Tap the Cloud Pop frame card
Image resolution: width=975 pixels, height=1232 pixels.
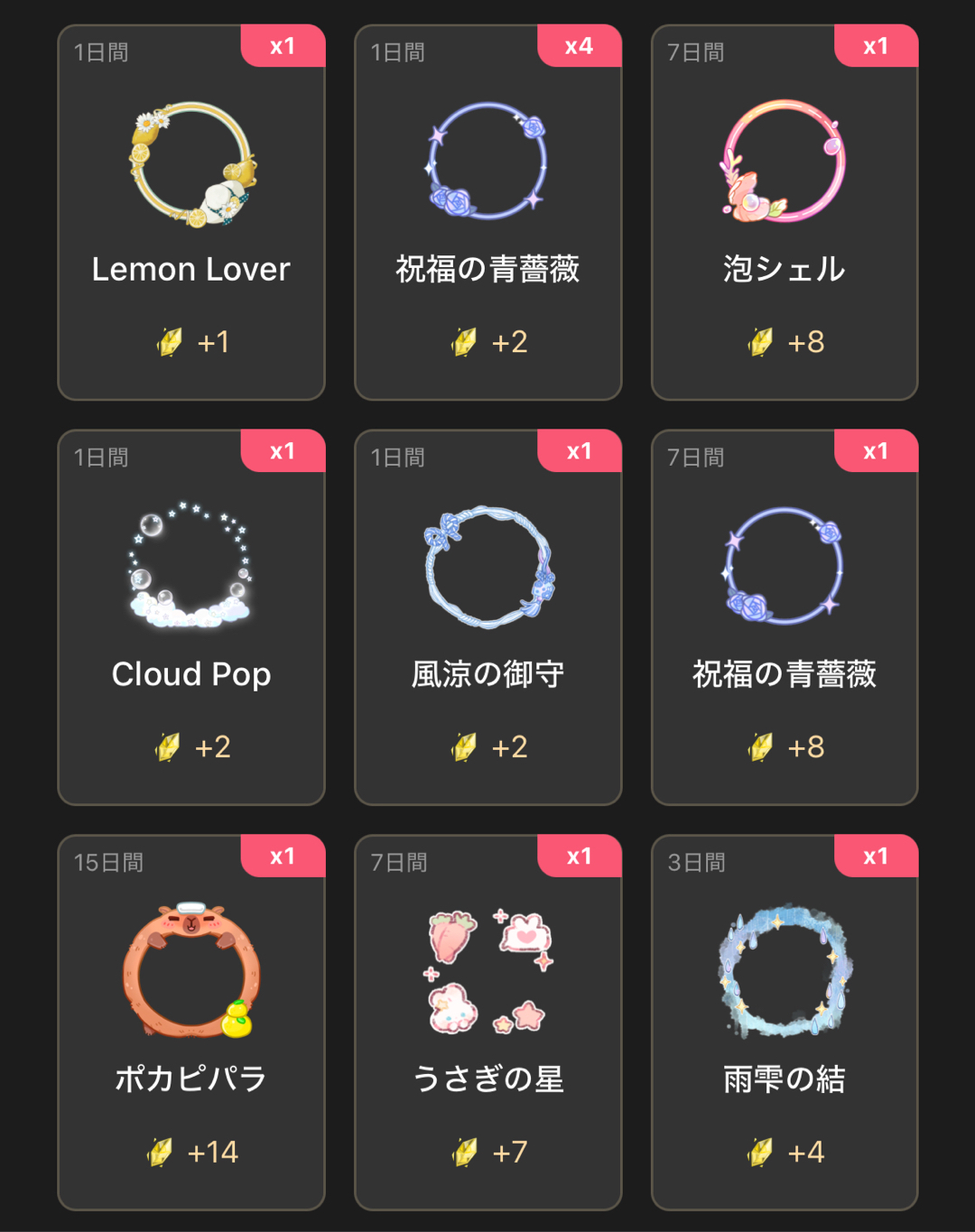pyautogui.click(x=191, y=617)
